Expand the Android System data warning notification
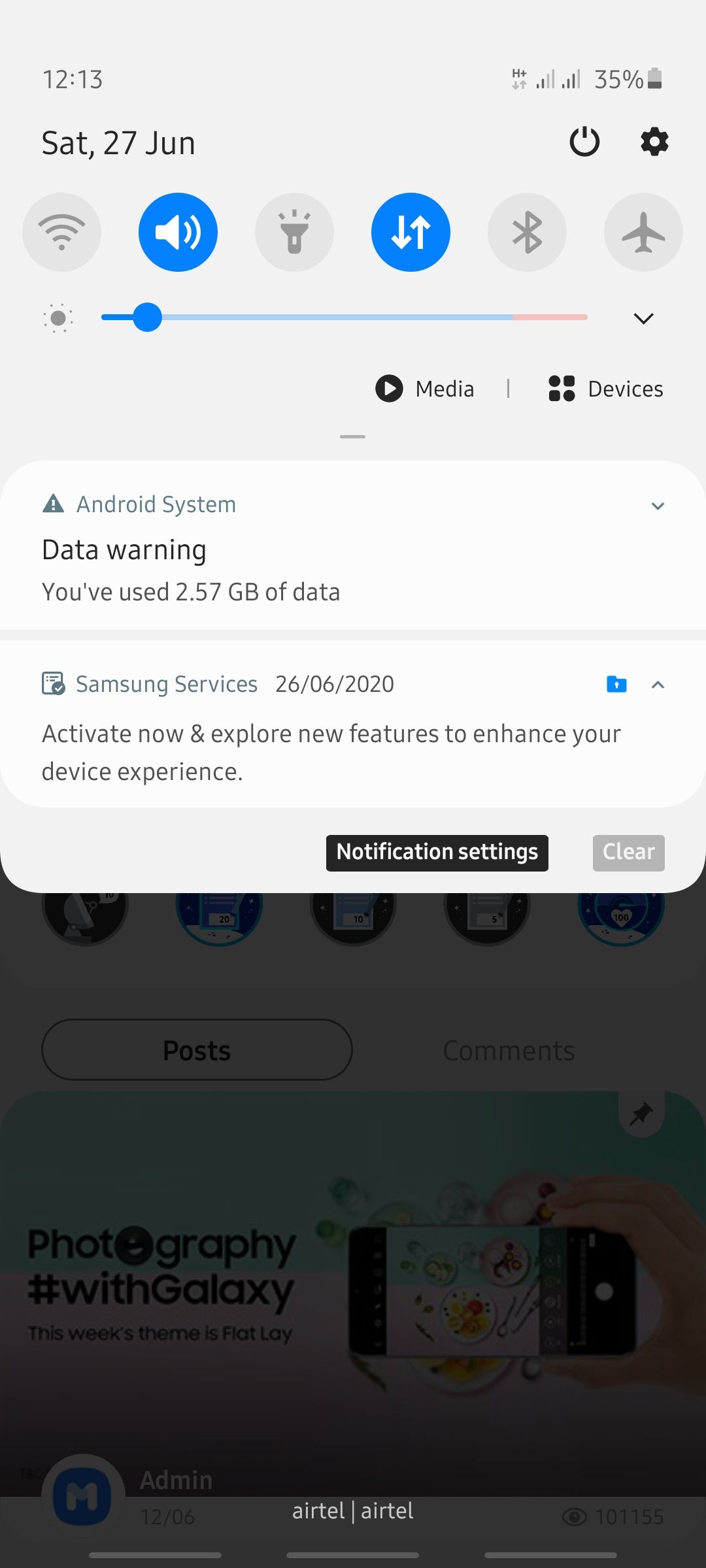 pos(658,506)
